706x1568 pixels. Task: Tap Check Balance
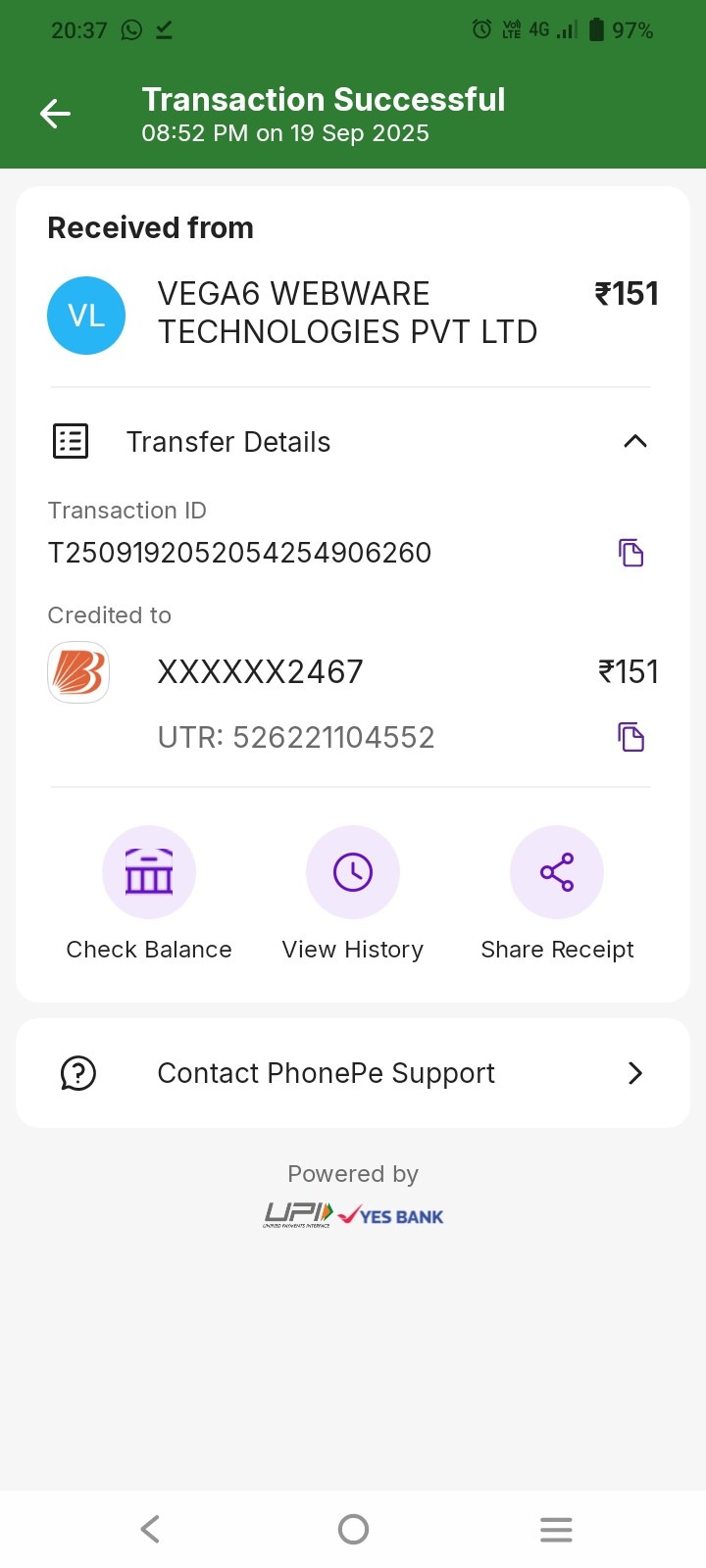149,872
